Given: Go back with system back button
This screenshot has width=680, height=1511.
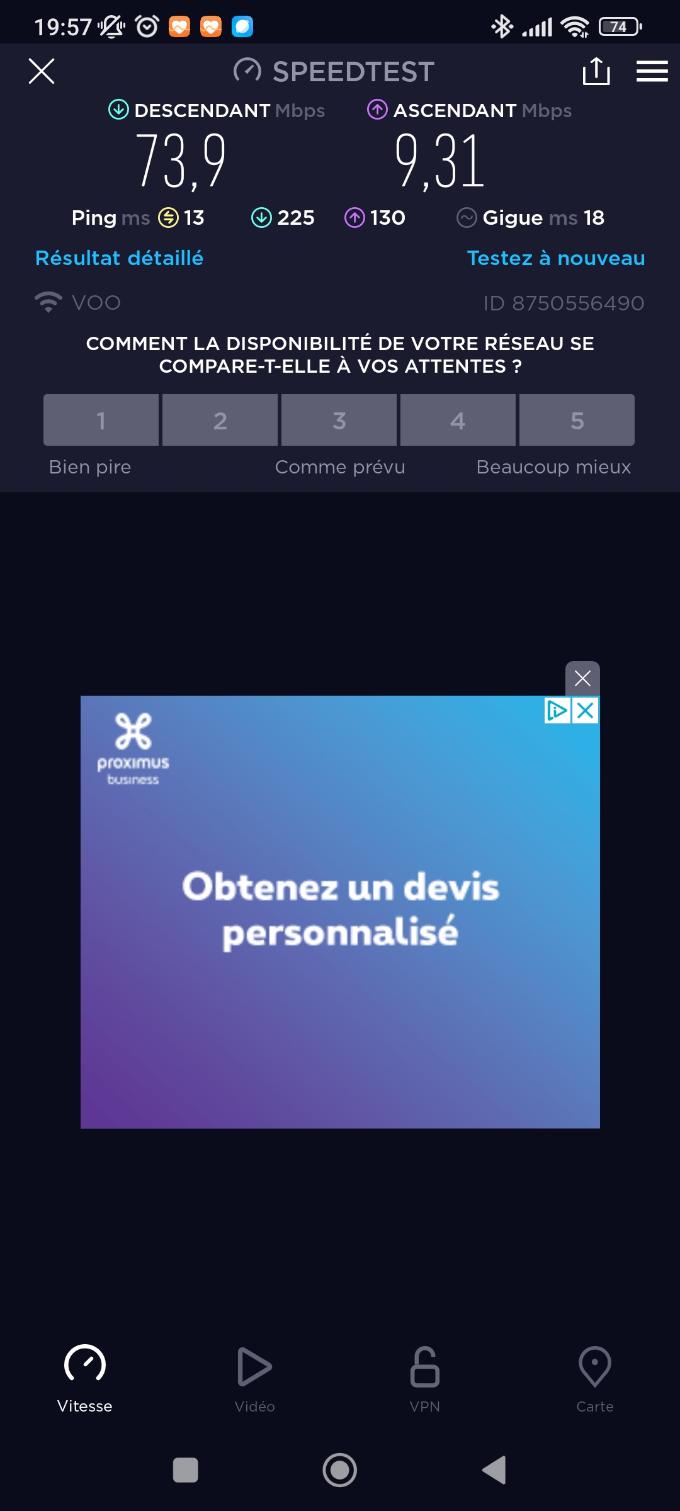Looking at the screenshot, I should (x=493, y=1469).
